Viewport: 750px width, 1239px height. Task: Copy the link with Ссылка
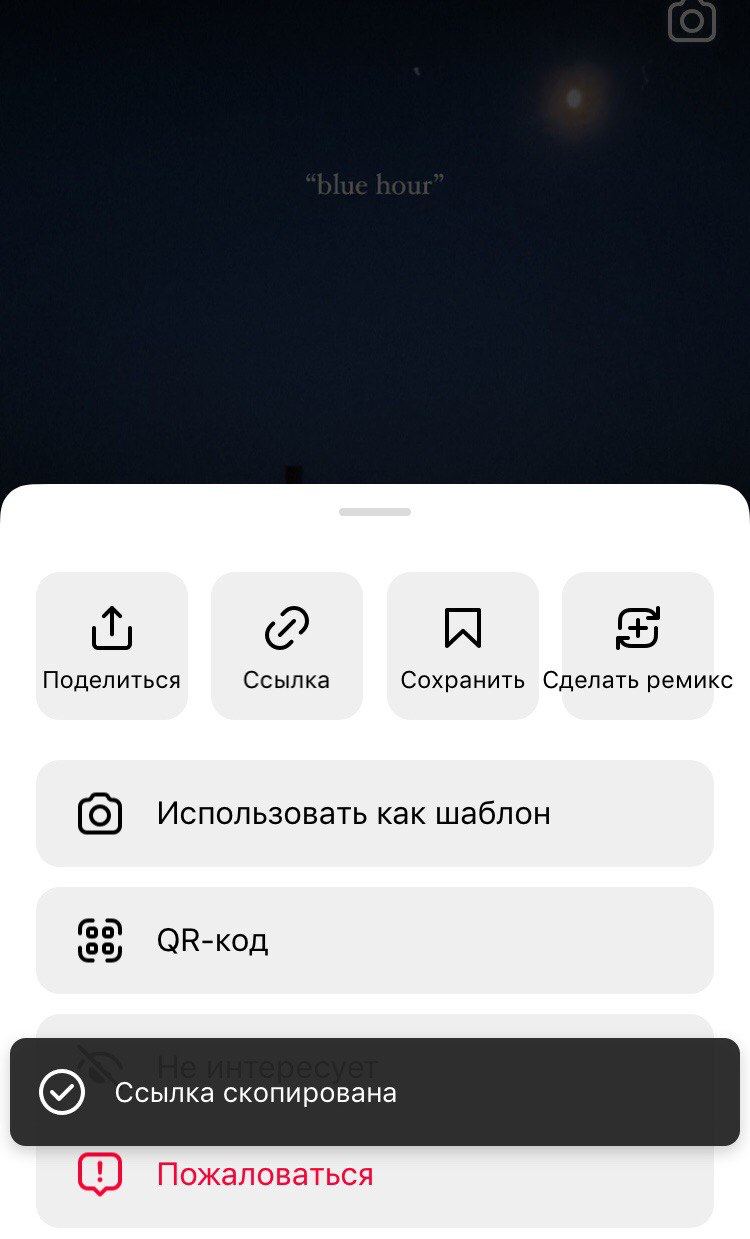(x=287, y=645)
